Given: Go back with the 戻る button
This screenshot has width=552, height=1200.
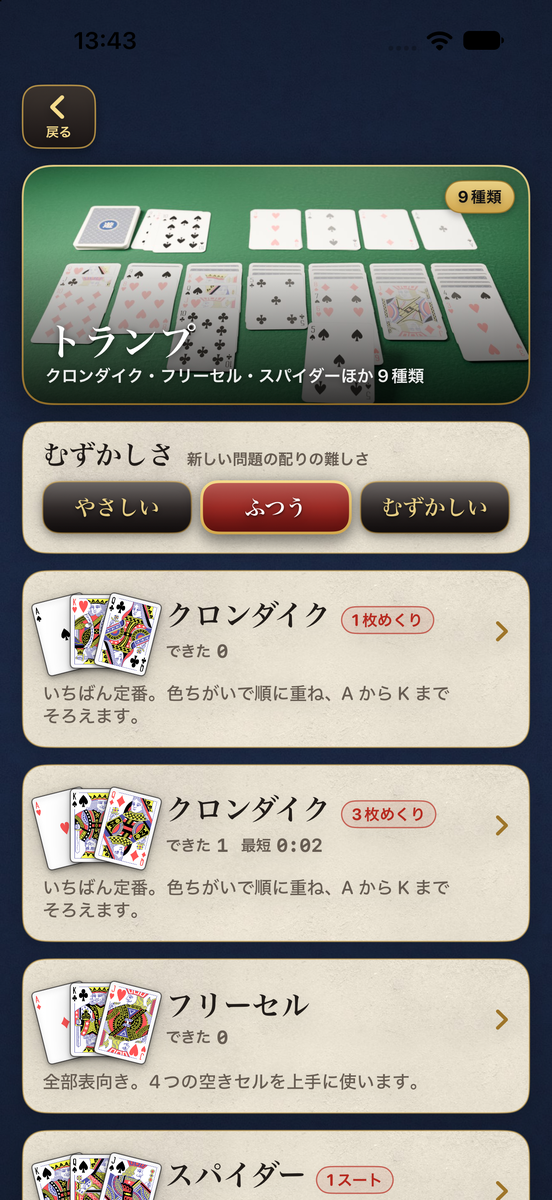Looking at the screenshot, I should click(59, 117).
